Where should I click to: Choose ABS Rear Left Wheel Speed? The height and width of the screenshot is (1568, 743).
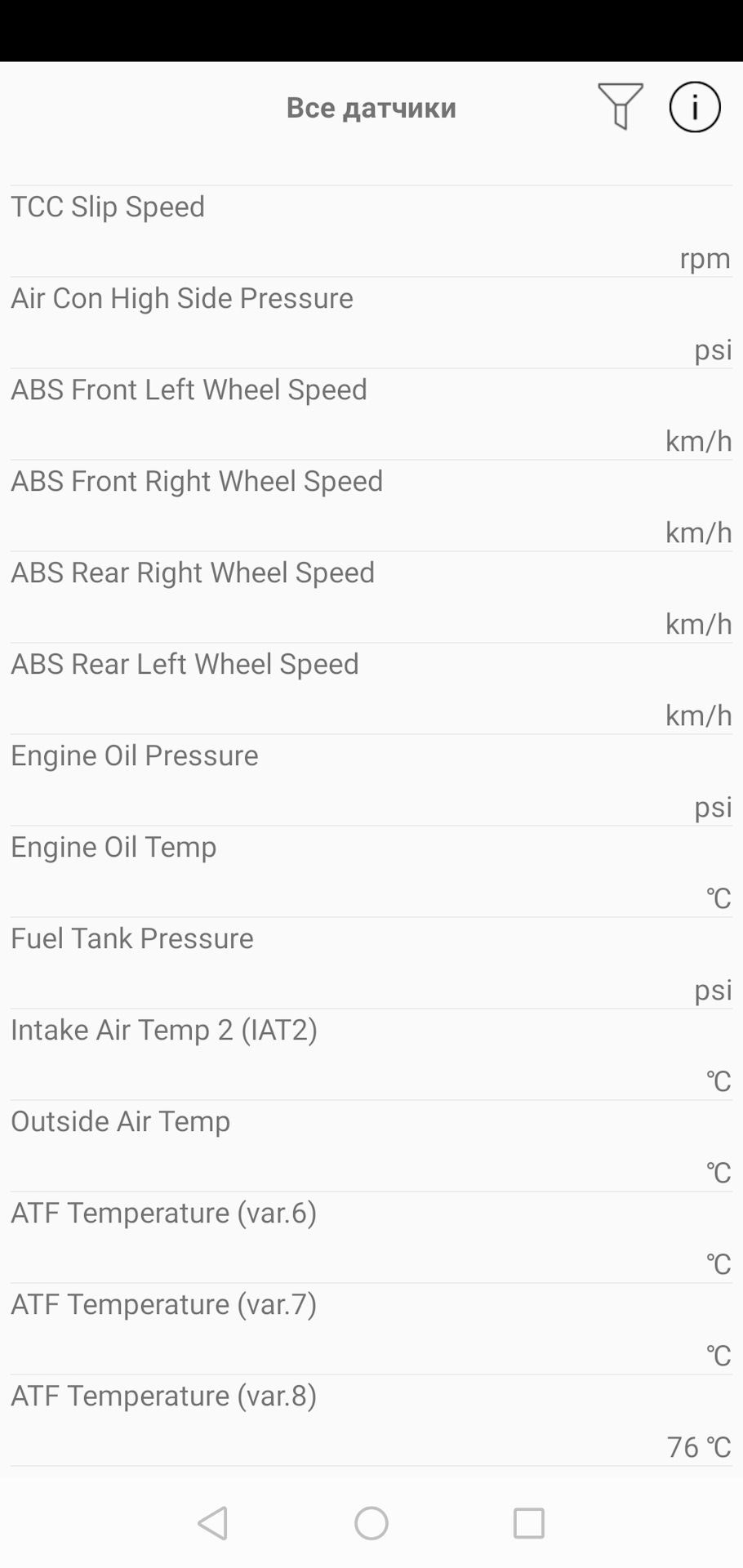[371, 688]
